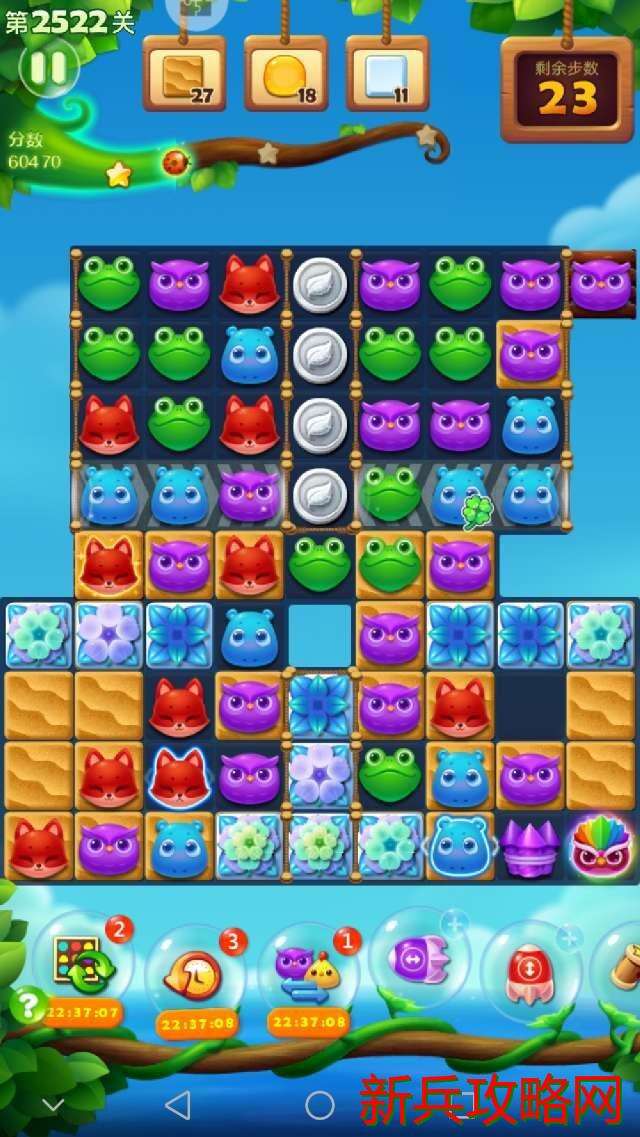Viewport: 640px width, 1137px height.
Task: Tap the rainbow owl special piece
Action: (600, 846)
